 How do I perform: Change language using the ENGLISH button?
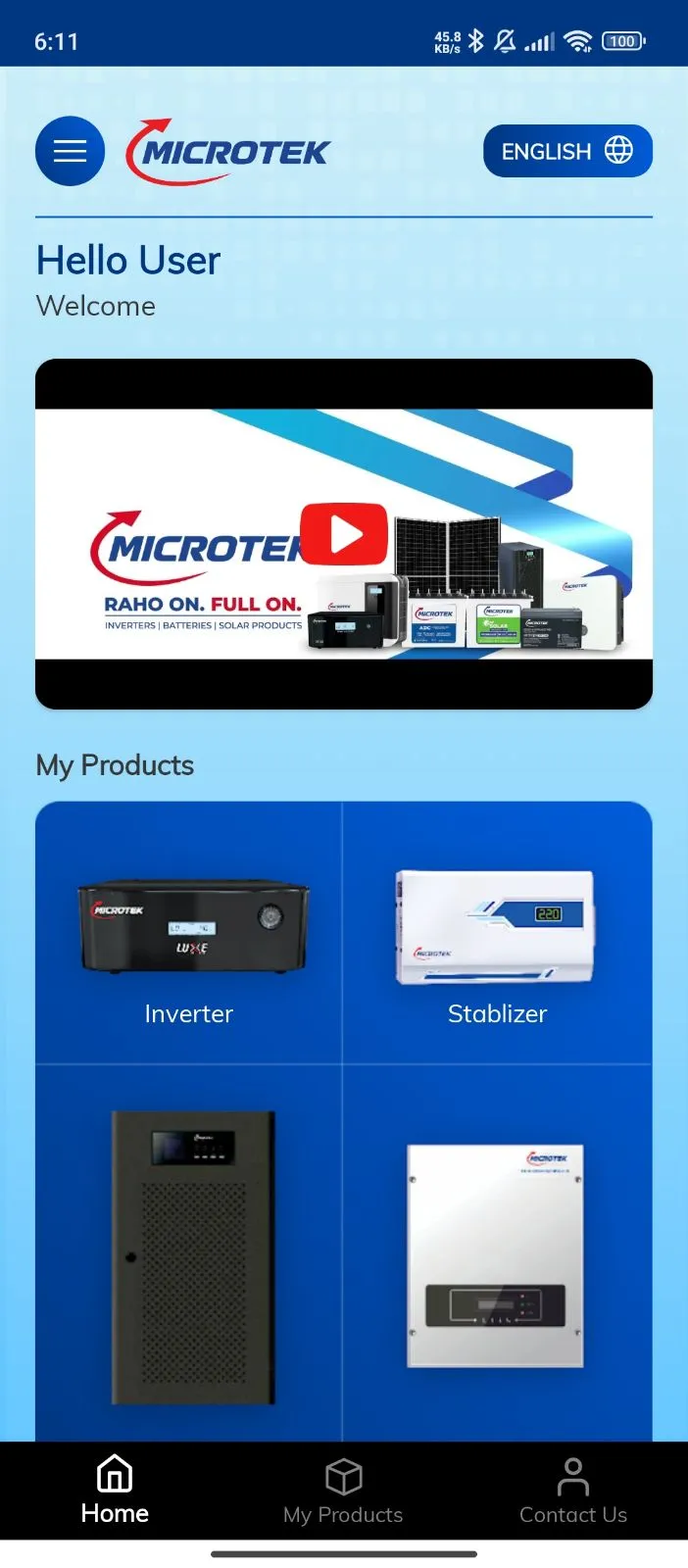[567, 151]
